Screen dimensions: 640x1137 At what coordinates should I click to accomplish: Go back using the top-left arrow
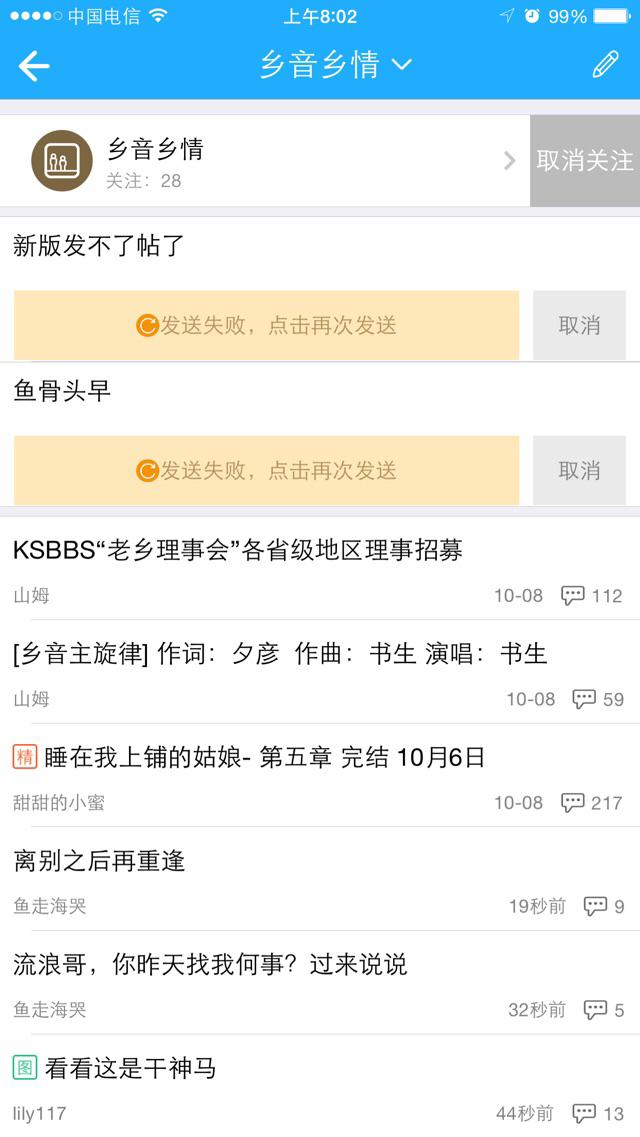(34, 66)
